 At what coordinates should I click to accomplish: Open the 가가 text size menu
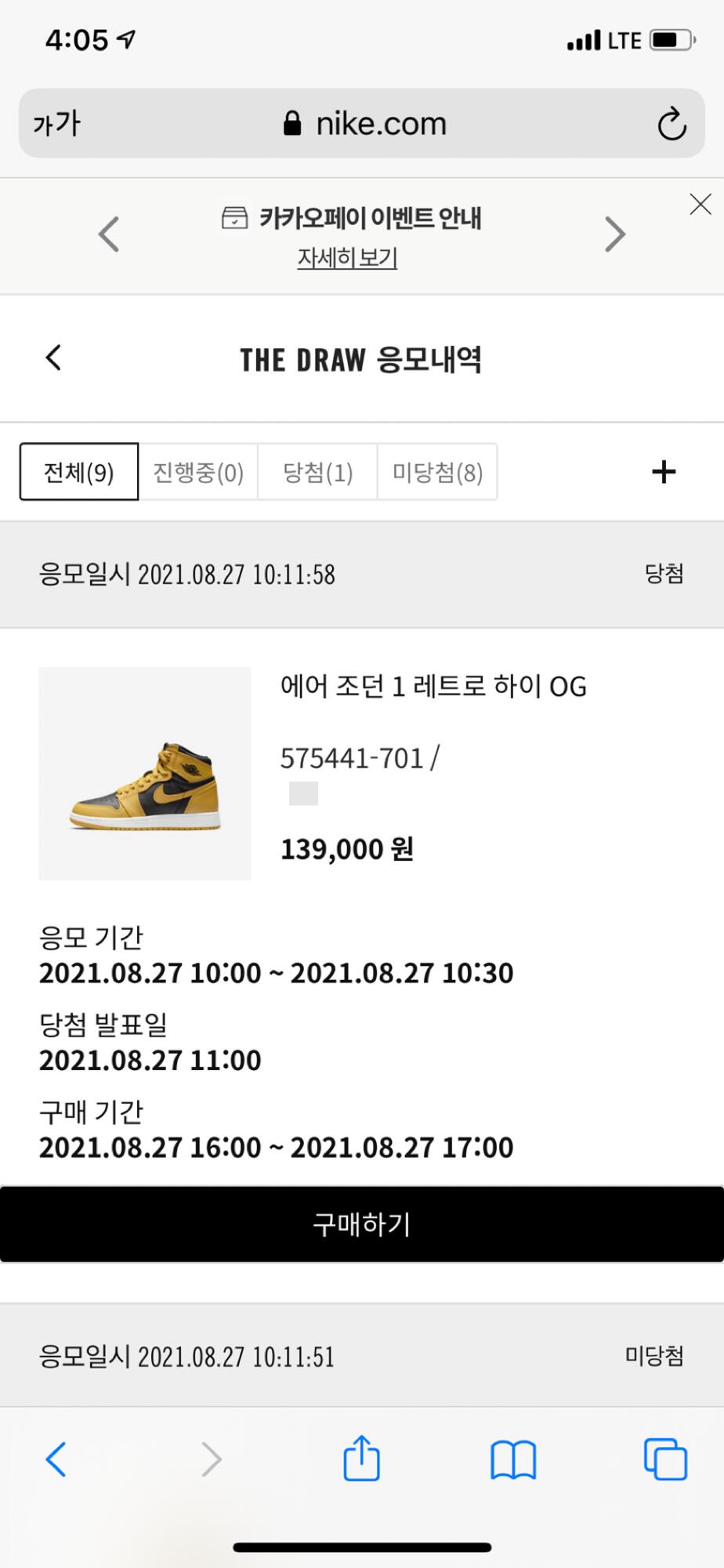(57, 124)
